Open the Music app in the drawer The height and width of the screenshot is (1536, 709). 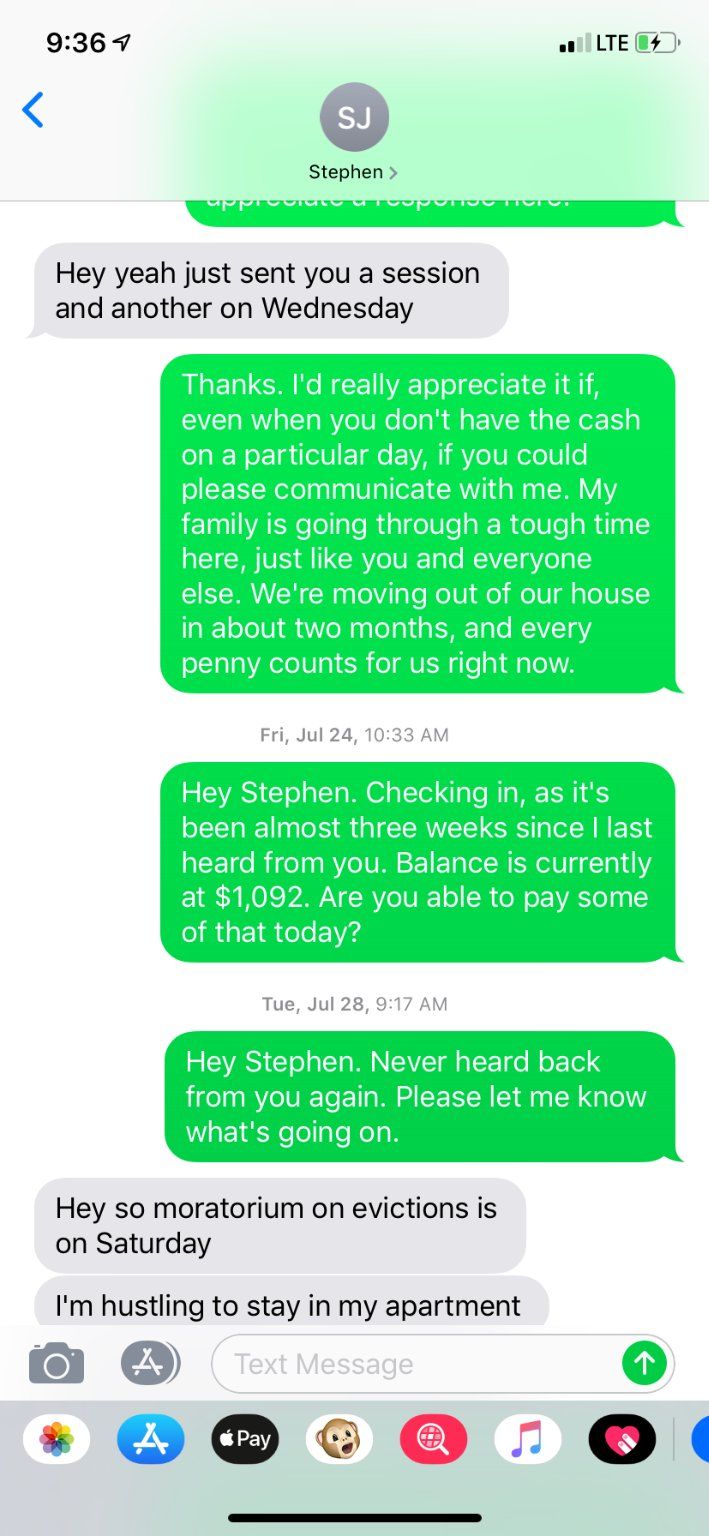[527, 1440]
